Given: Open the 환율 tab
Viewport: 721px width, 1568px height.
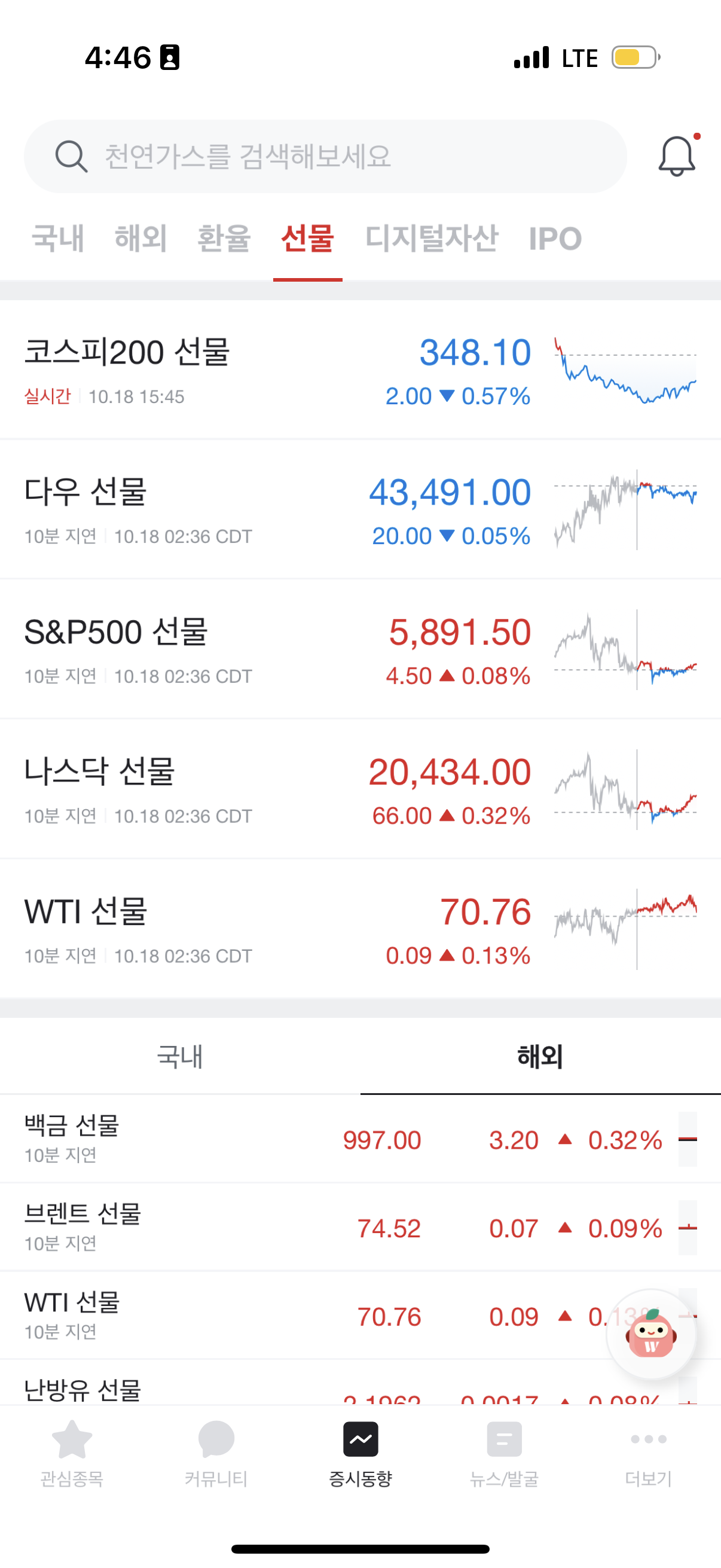Looking at the screenshot, I should pos(224,238).
